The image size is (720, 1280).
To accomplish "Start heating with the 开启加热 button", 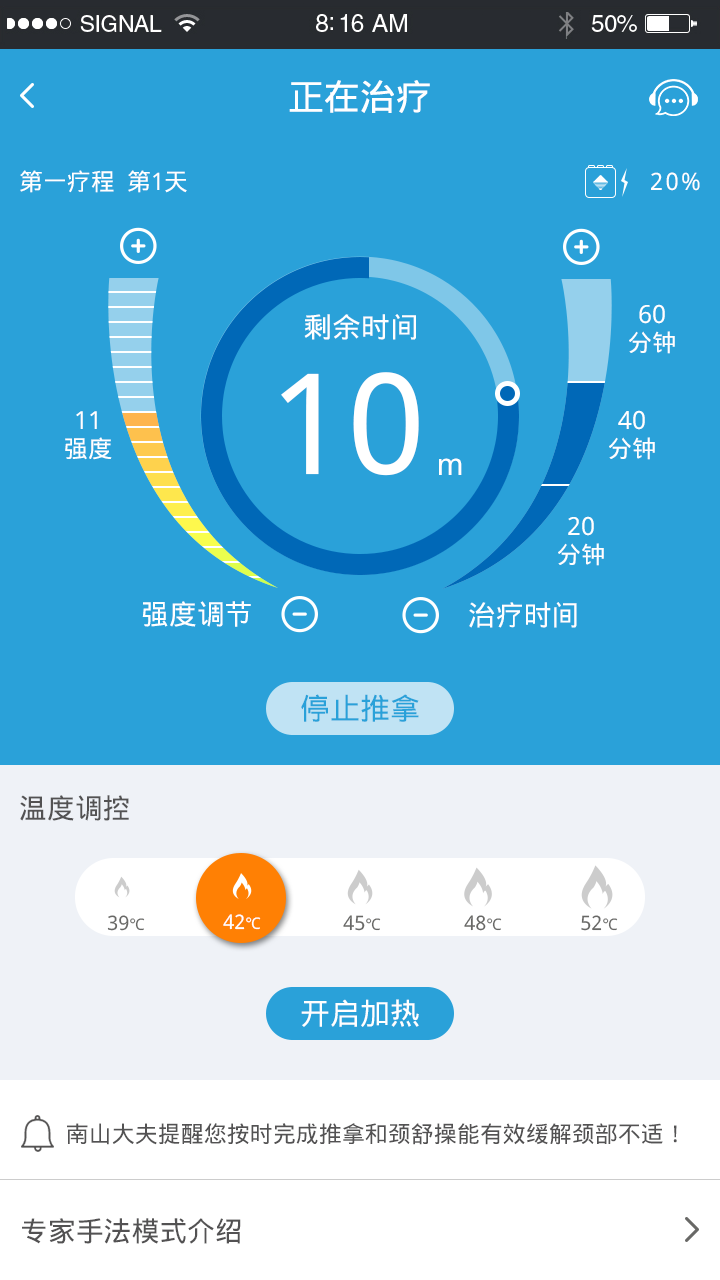I will pyautogui.click(x=360, y=1014).
